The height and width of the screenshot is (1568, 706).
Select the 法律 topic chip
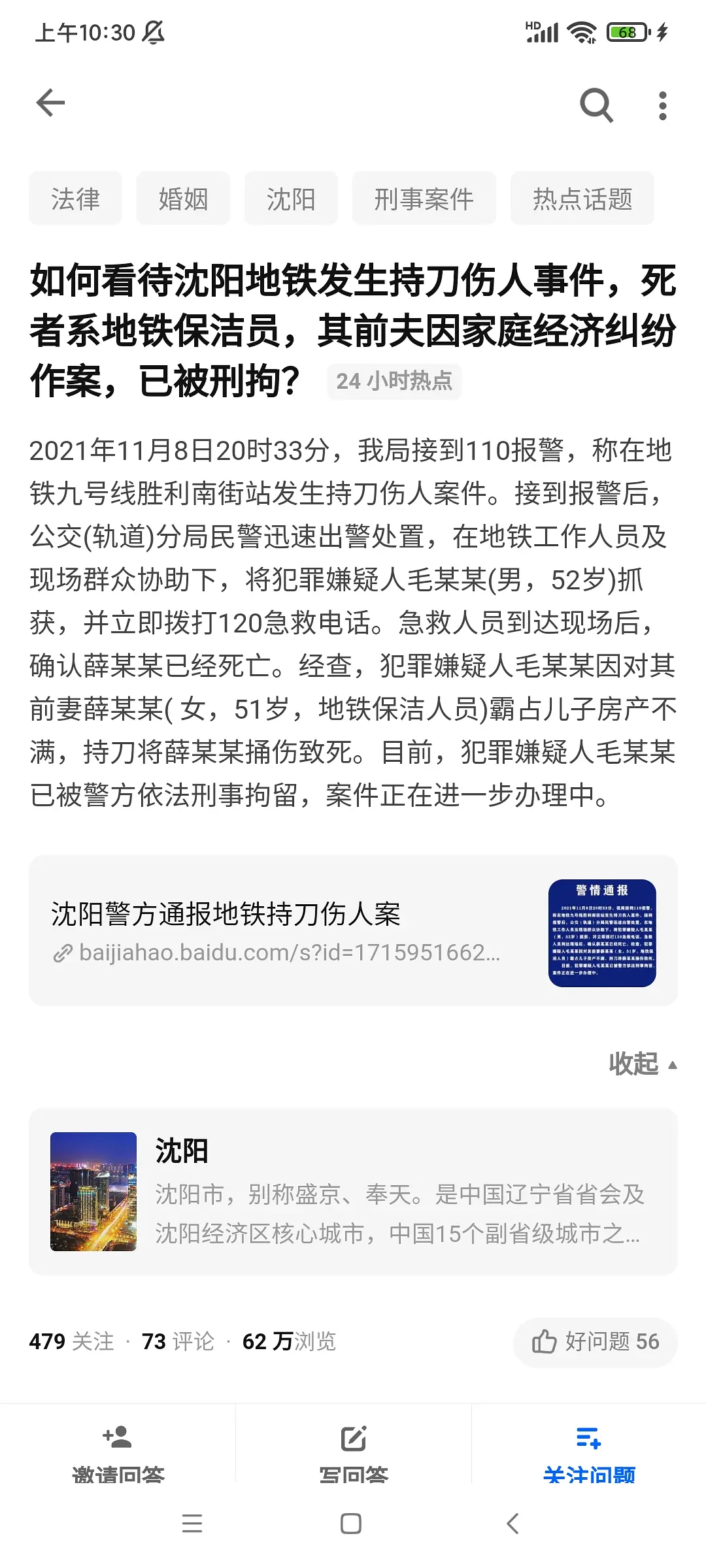point(75,199)
